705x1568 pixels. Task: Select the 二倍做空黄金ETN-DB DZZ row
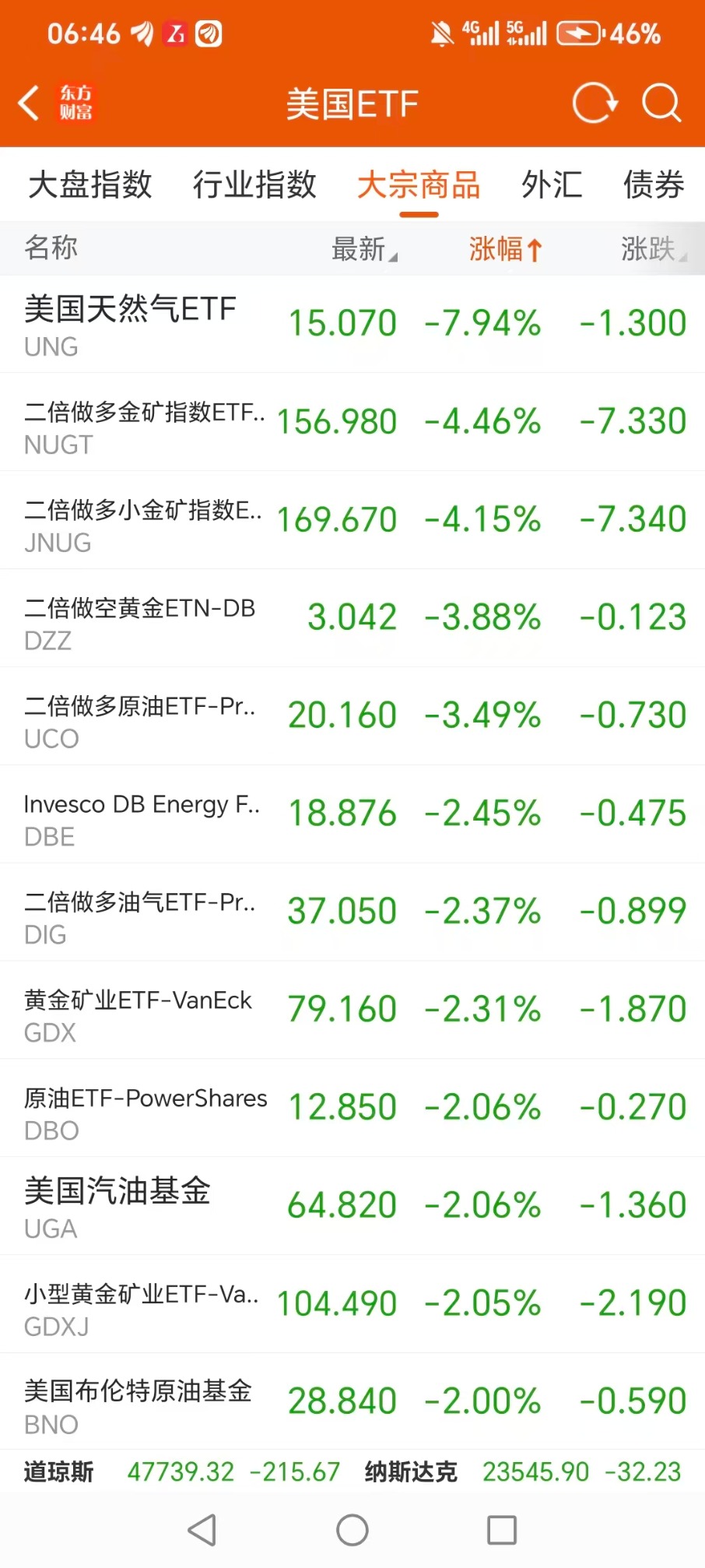352,618
